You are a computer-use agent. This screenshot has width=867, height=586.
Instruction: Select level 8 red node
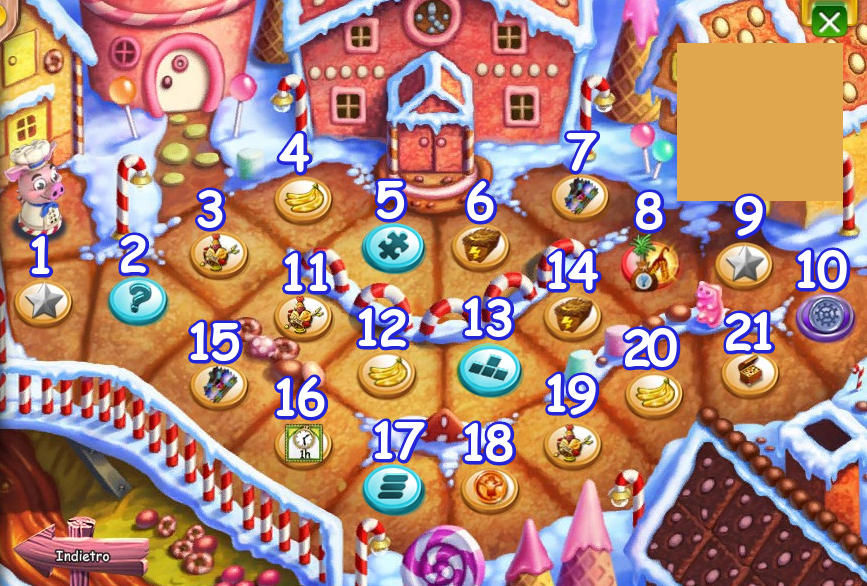(x=650, y=265)
